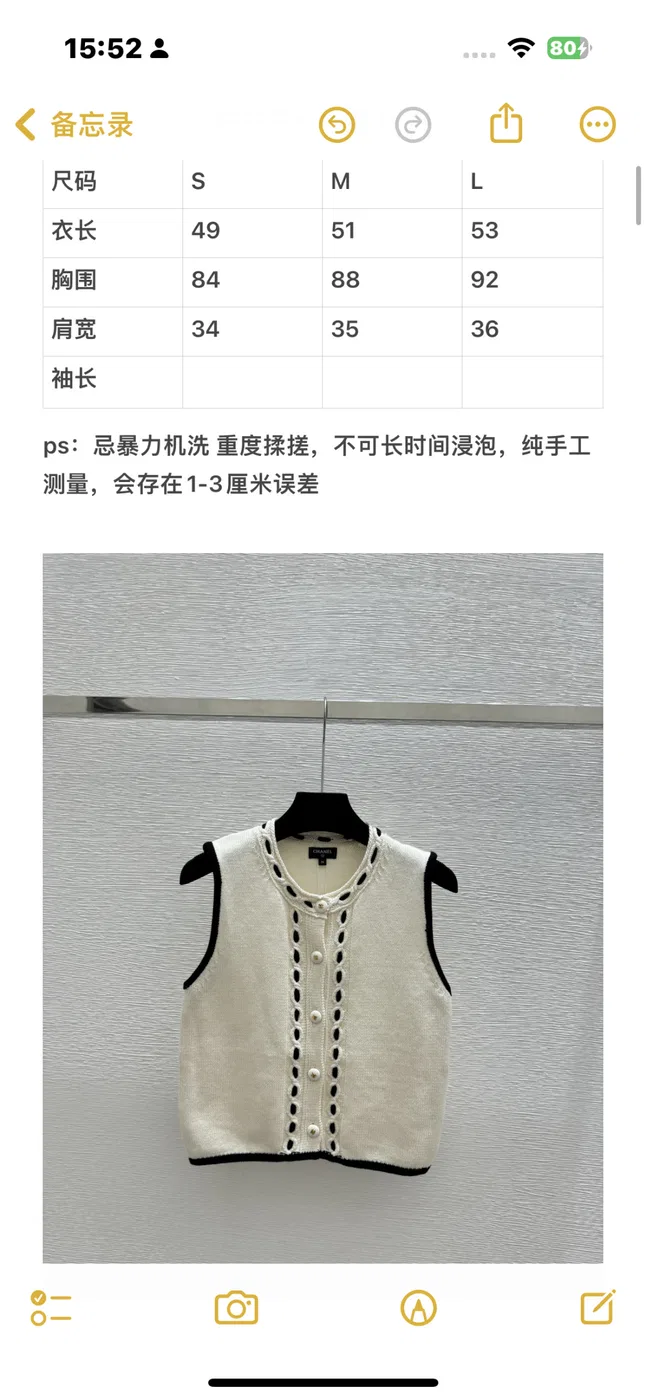Open the markup pen tool
This screenshot has height=1400, width=646.
point(418,1308)
